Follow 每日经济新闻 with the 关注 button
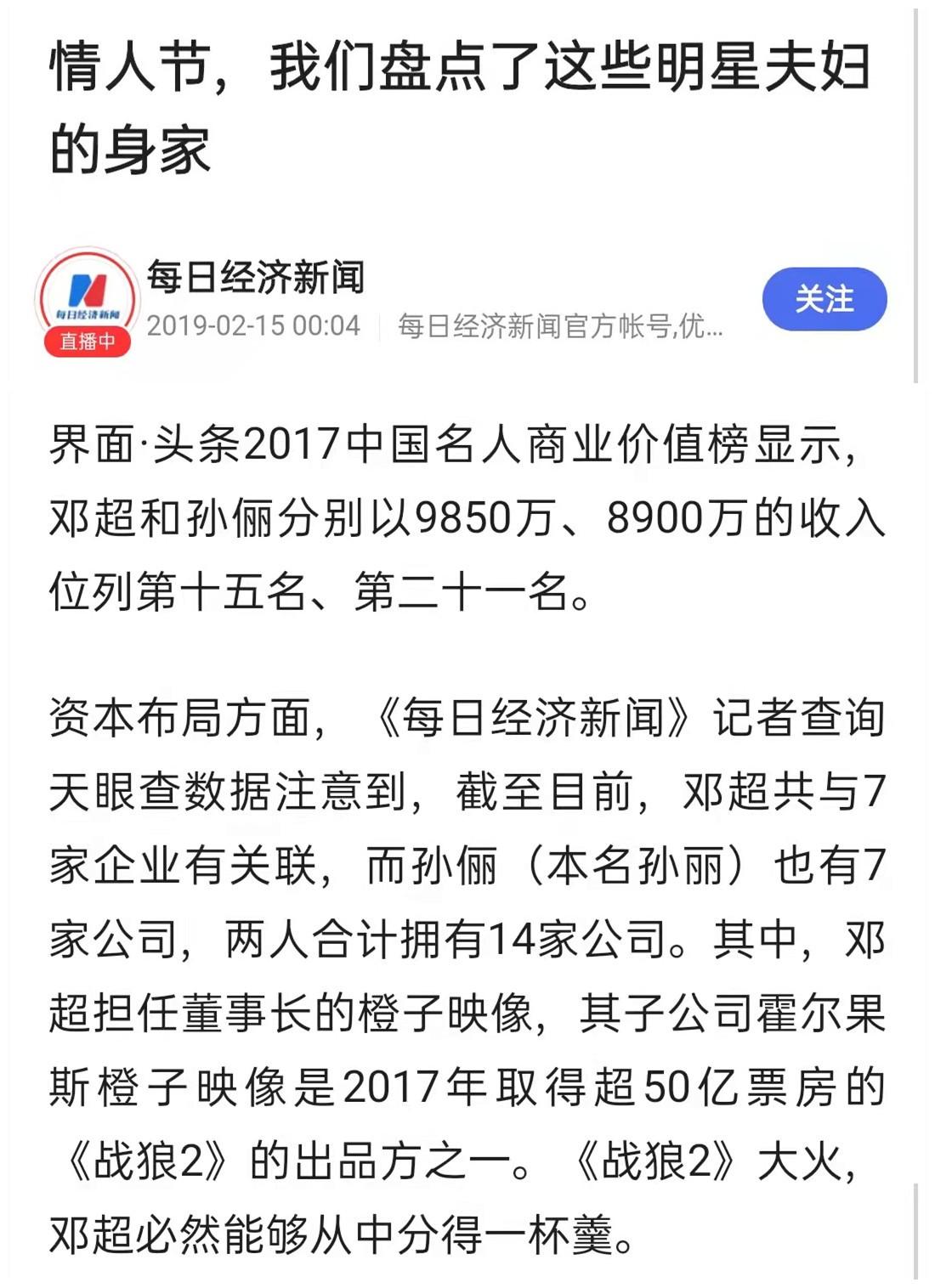 pos(824,299)
